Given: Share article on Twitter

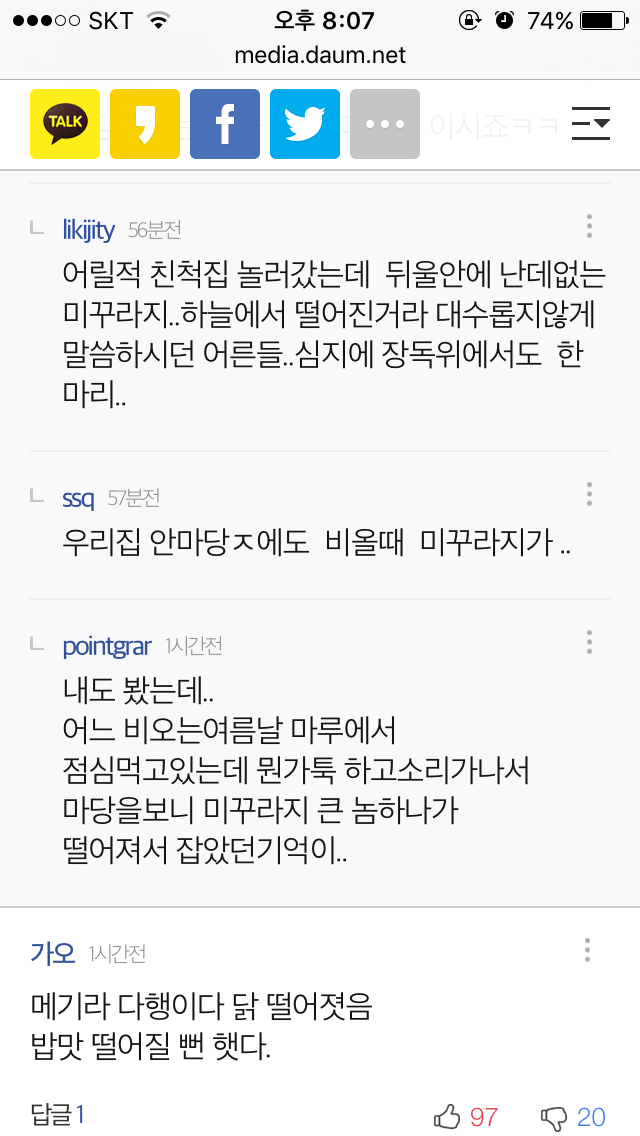Looking at the screenshot, I should tap(305, 124).
